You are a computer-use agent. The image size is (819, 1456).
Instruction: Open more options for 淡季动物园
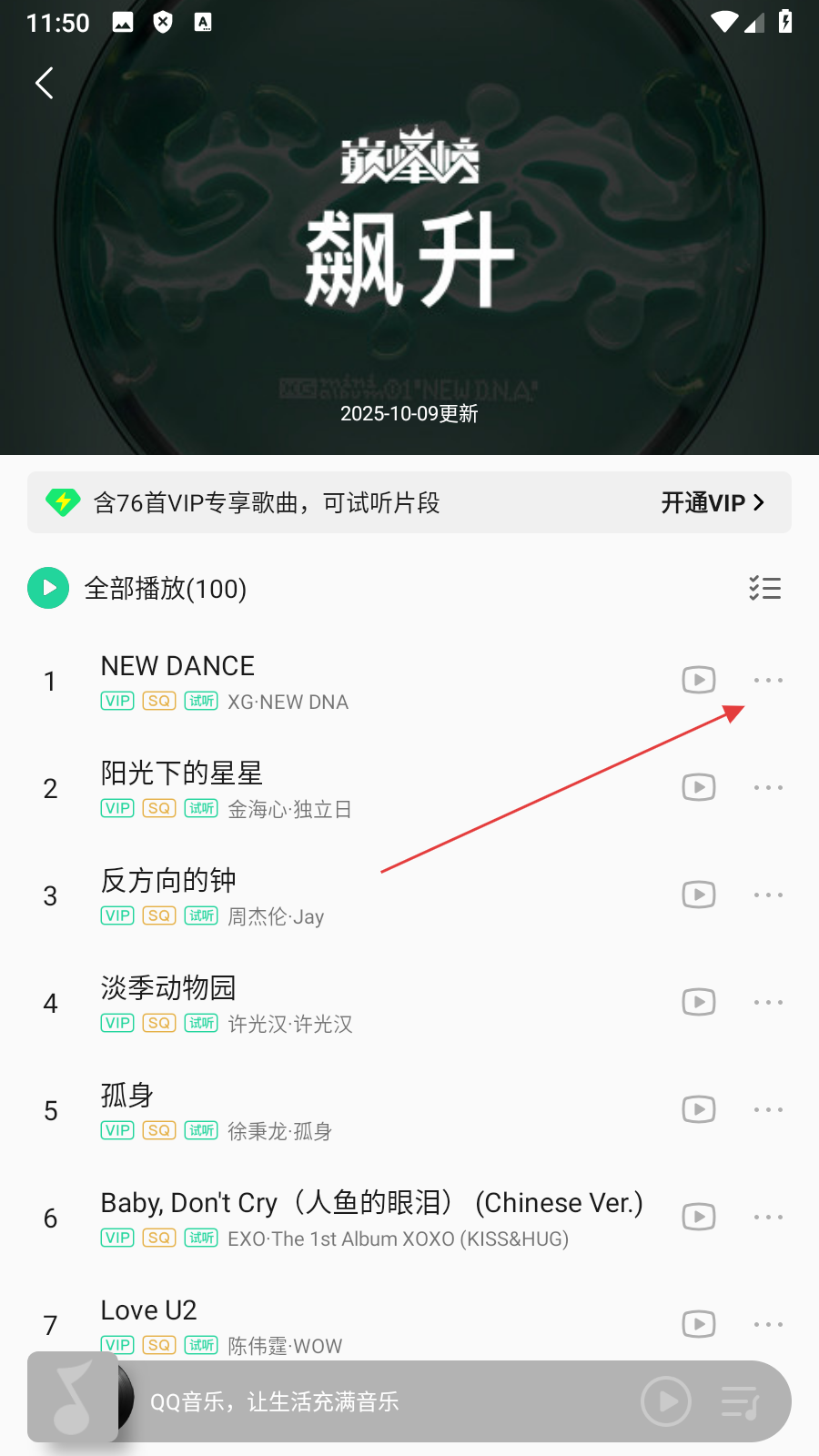pos(768,1003)
